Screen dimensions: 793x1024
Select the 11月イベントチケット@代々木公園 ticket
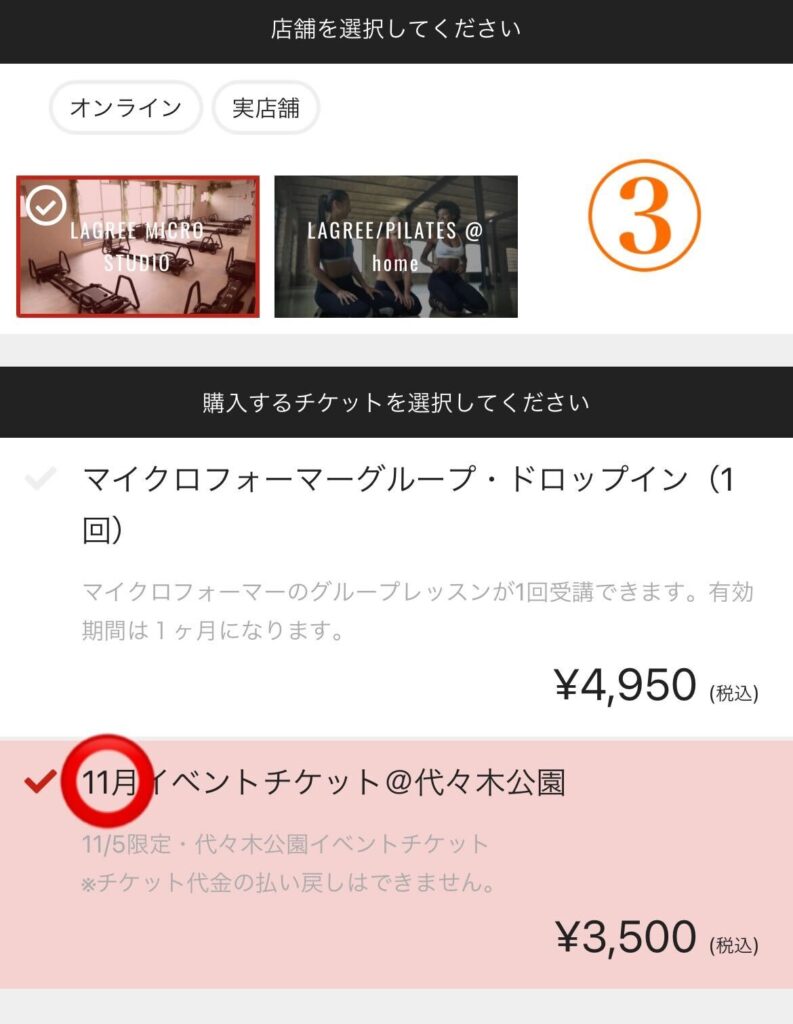point(396,862)
